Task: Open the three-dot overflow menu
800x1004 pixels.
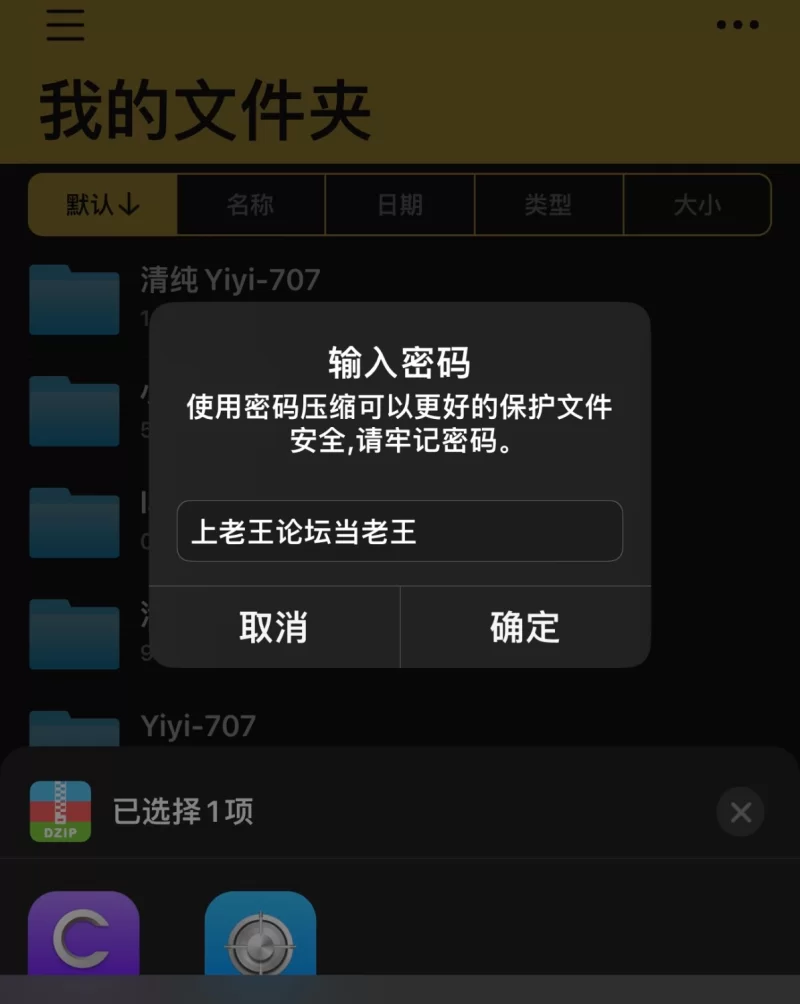Action: tap(737, 25)
